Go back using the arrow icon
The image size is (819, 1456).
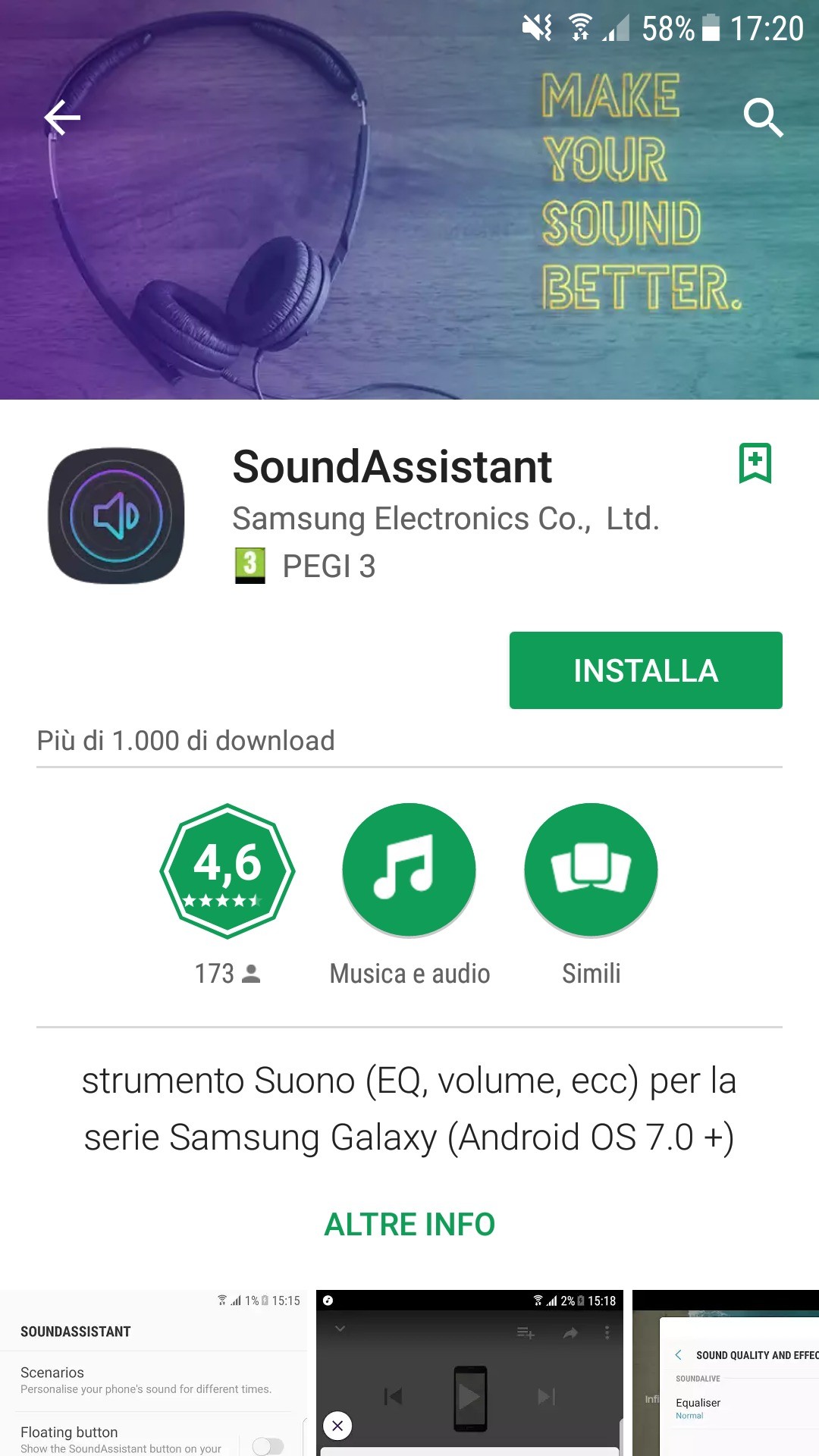click(62, 118)
